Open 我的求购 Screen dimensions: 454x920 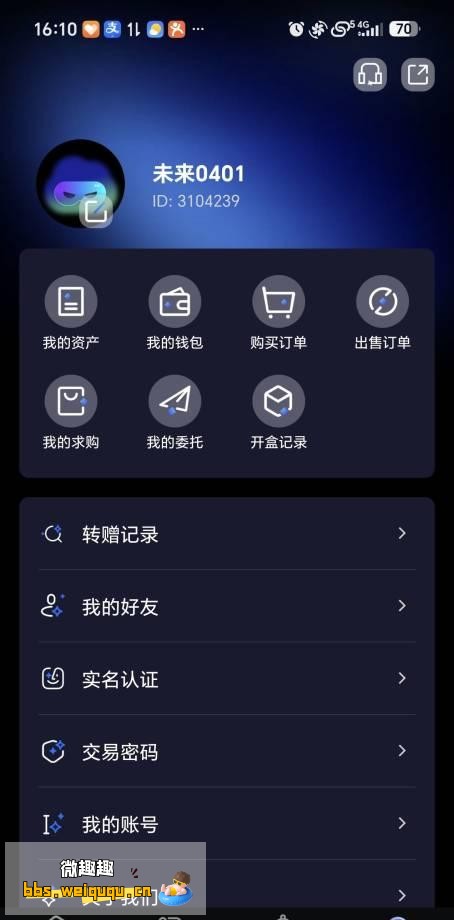click(x=71, y=413)
